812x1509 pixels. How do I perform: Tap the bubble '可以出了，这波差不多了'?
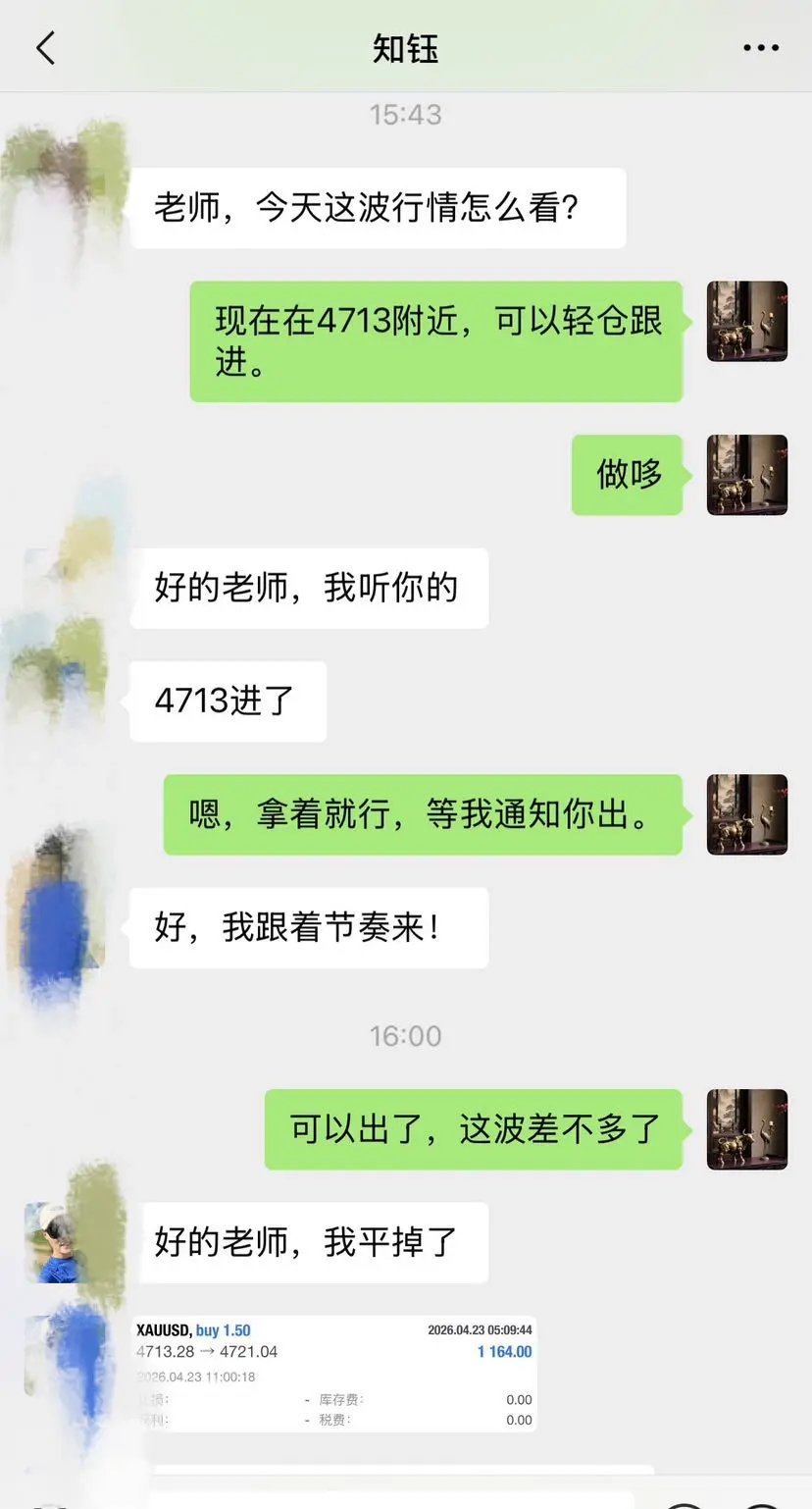coord(474,1130)
